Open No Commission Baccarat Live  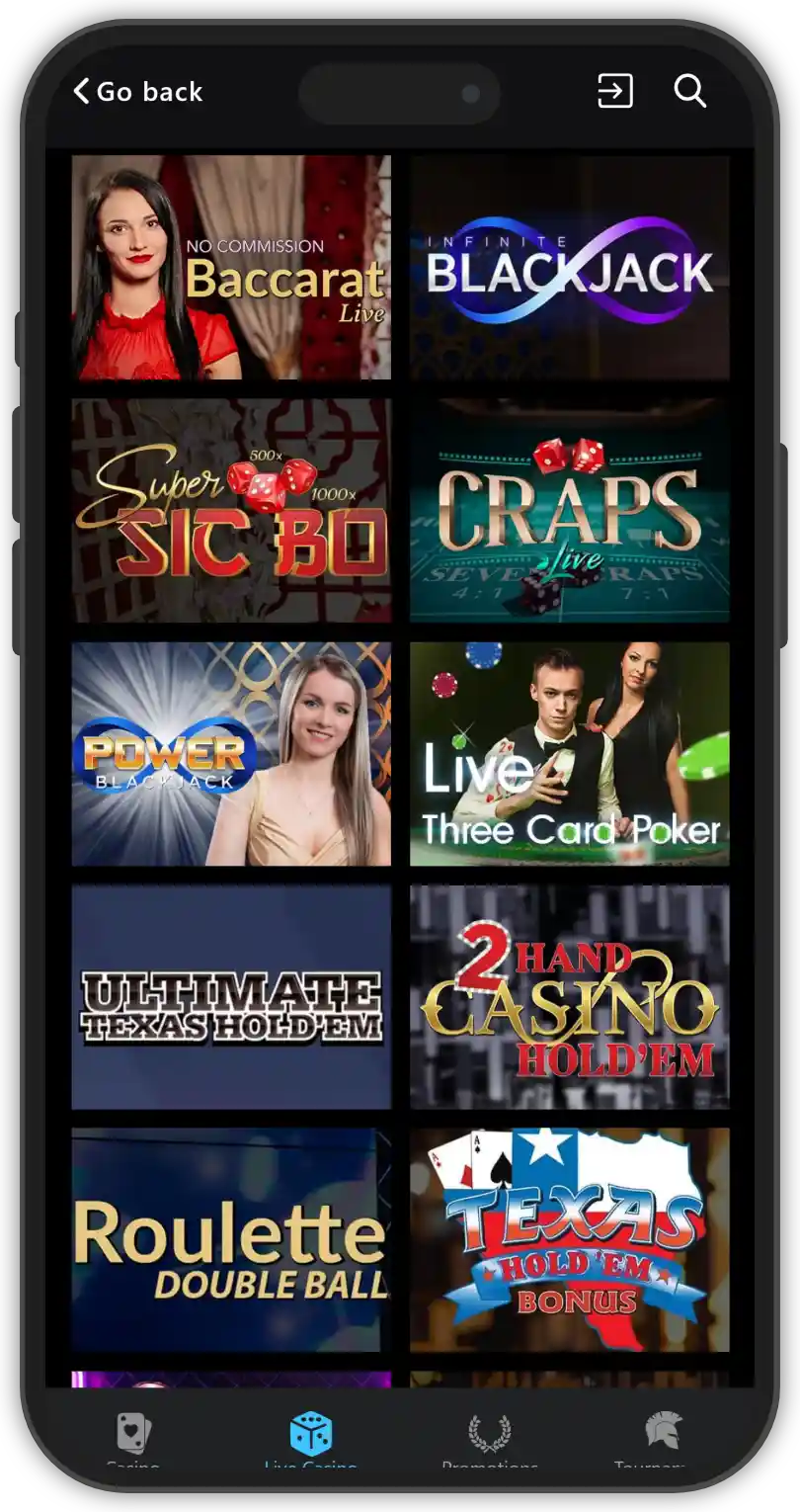(231, 267)
